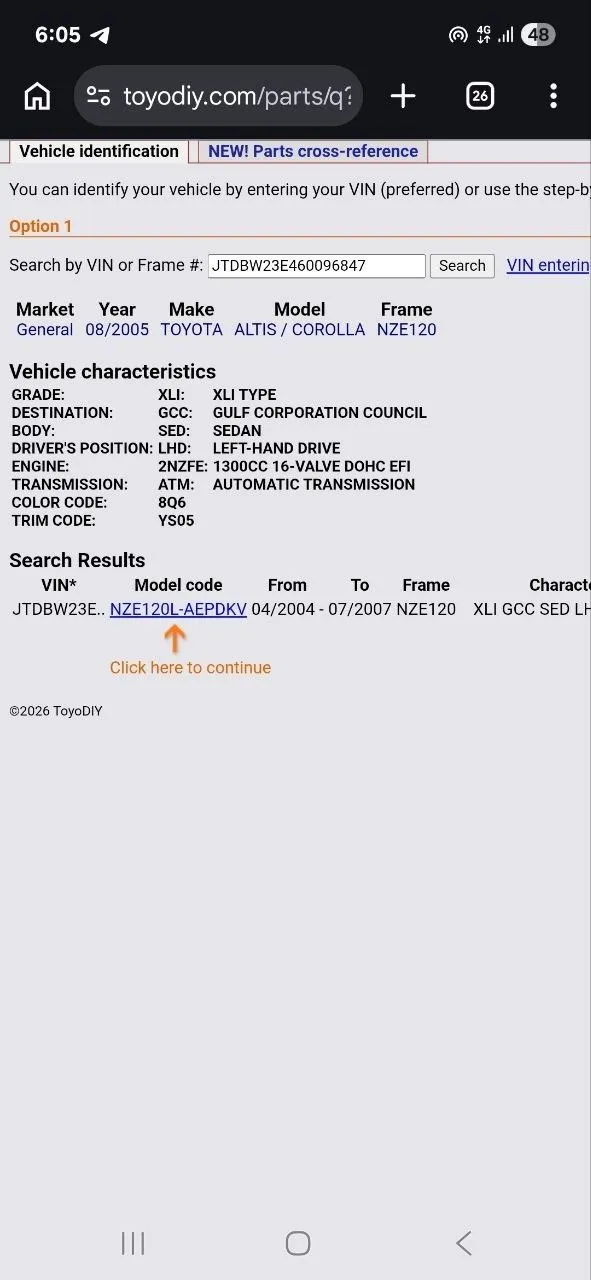591x1280 pixels.
Task: Open the browser overflow menu
Action: [x=553, y=96]
